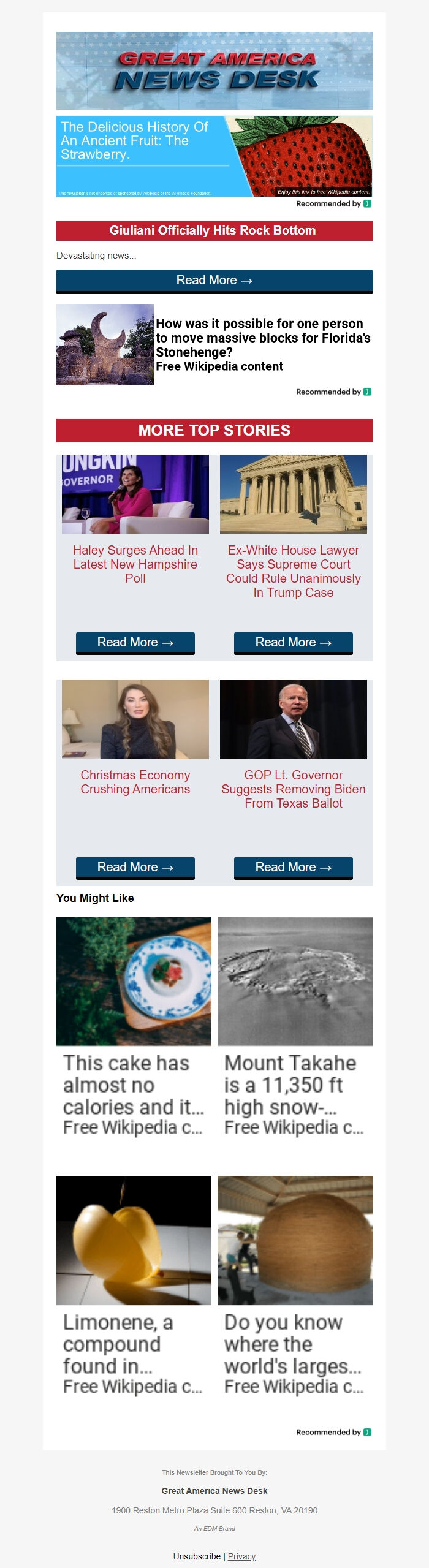Open Christmas Economy Crushing Americans headline
Viewport: 429px width, 1568px height.
tap(135, 782)
